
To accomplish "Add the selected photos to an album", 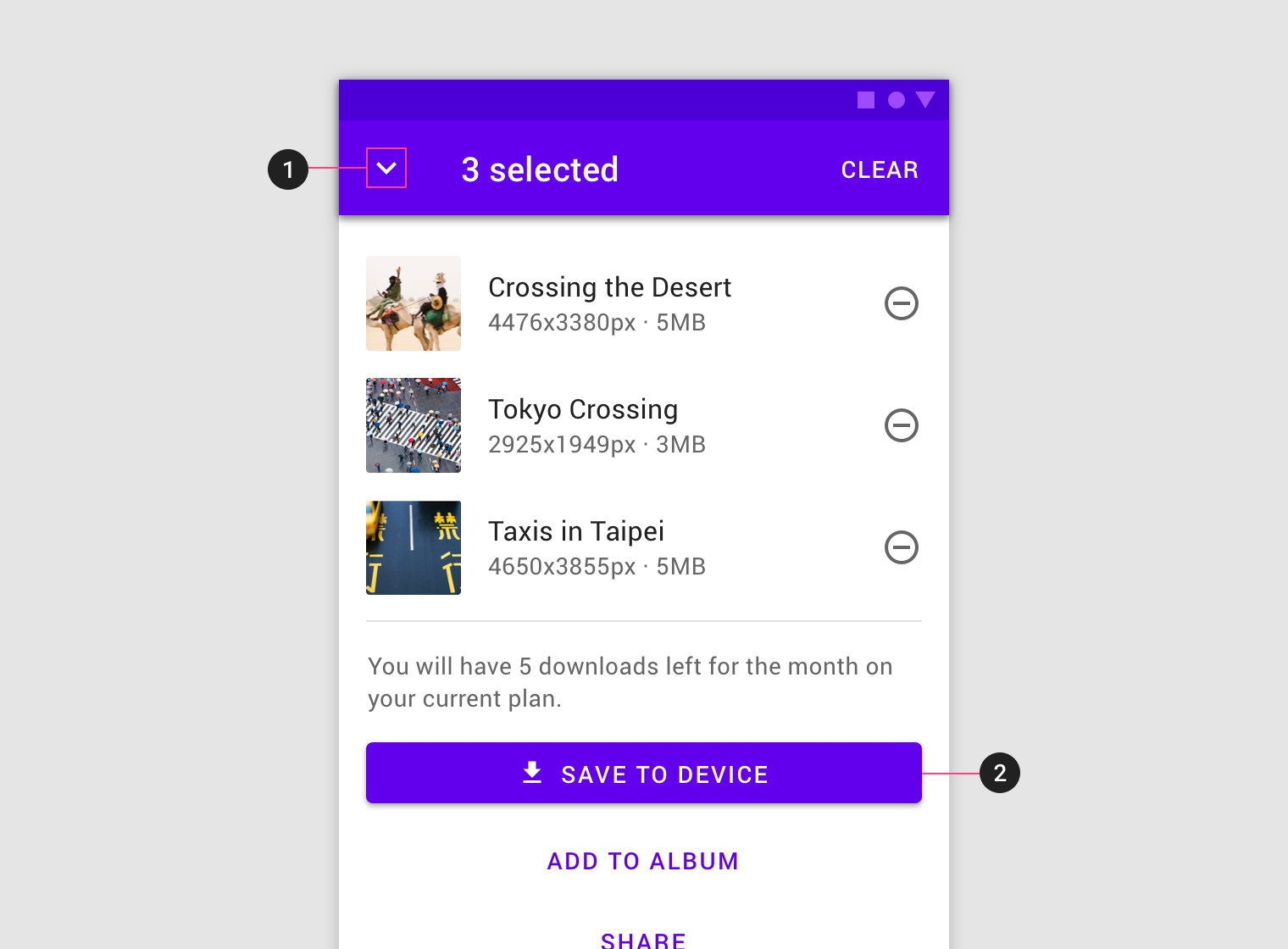I will (x=643, y=861).
